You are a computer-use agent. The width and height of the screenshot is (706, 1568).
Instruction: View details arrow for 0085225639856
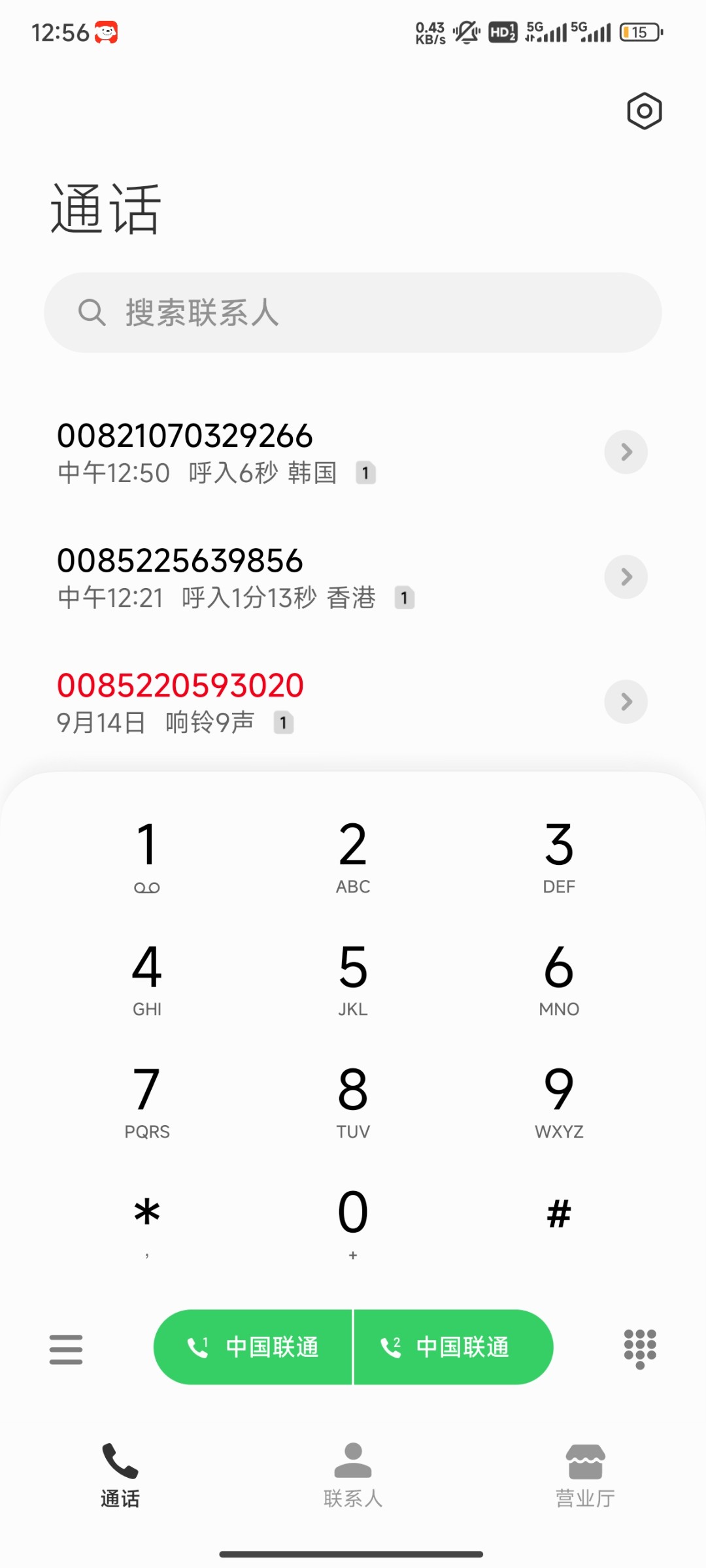(x=626, y=577)
